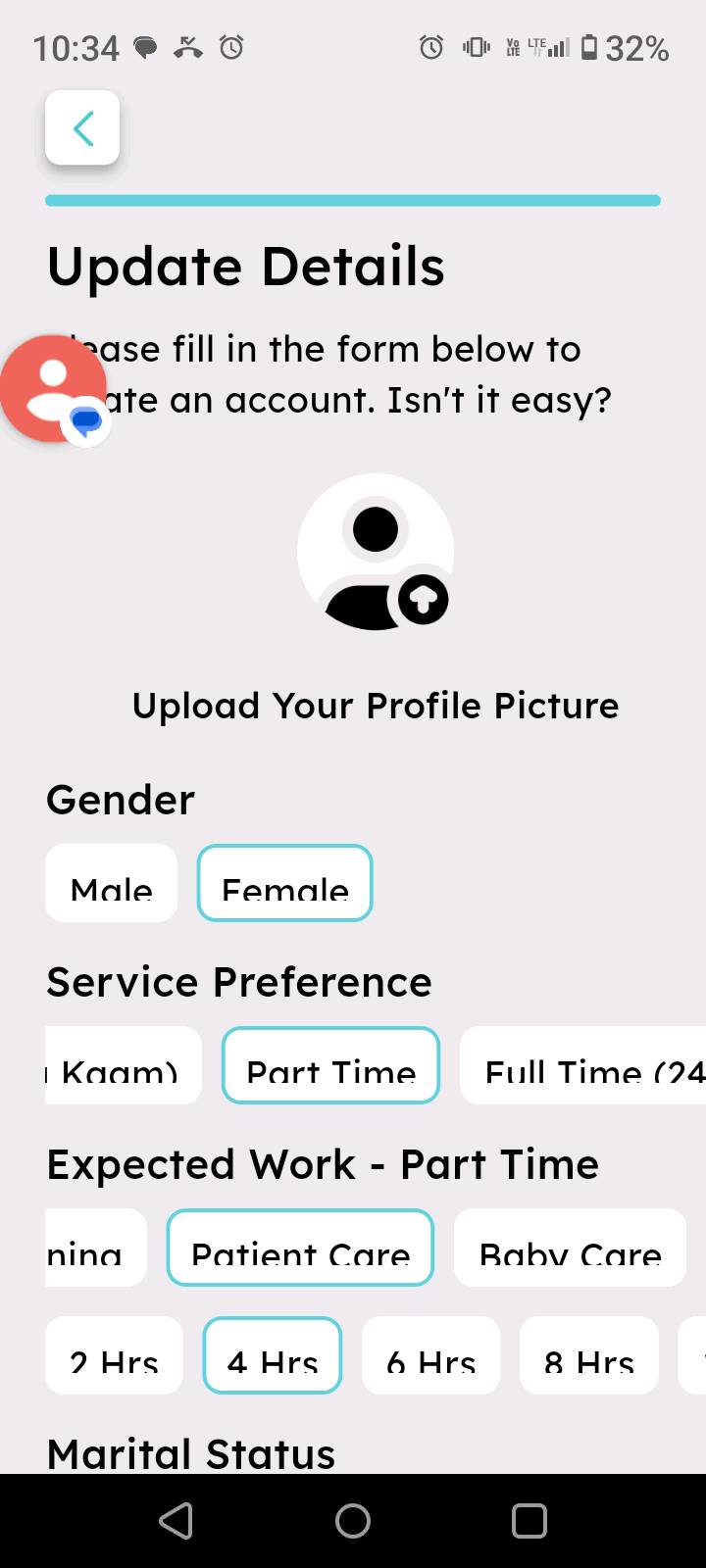Screen dimensions: 706x1568
Task: Upload a profile picture via avatar
Action: [x=376, y=552]
